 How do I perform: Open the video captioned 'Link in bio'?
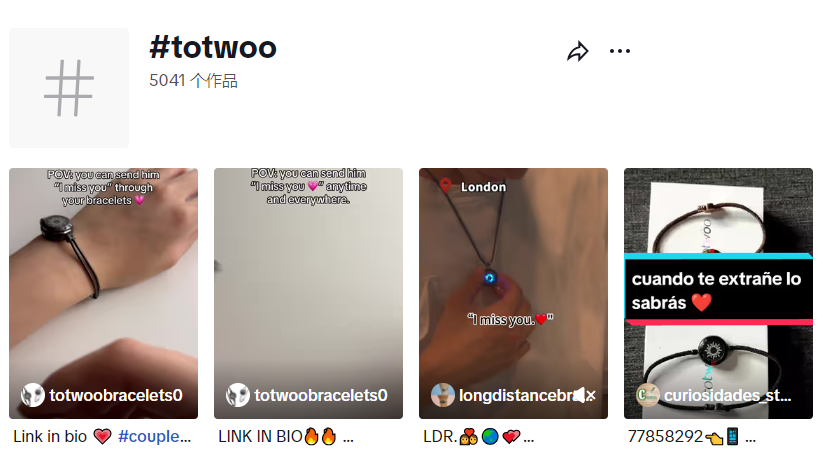pos(103,280)
